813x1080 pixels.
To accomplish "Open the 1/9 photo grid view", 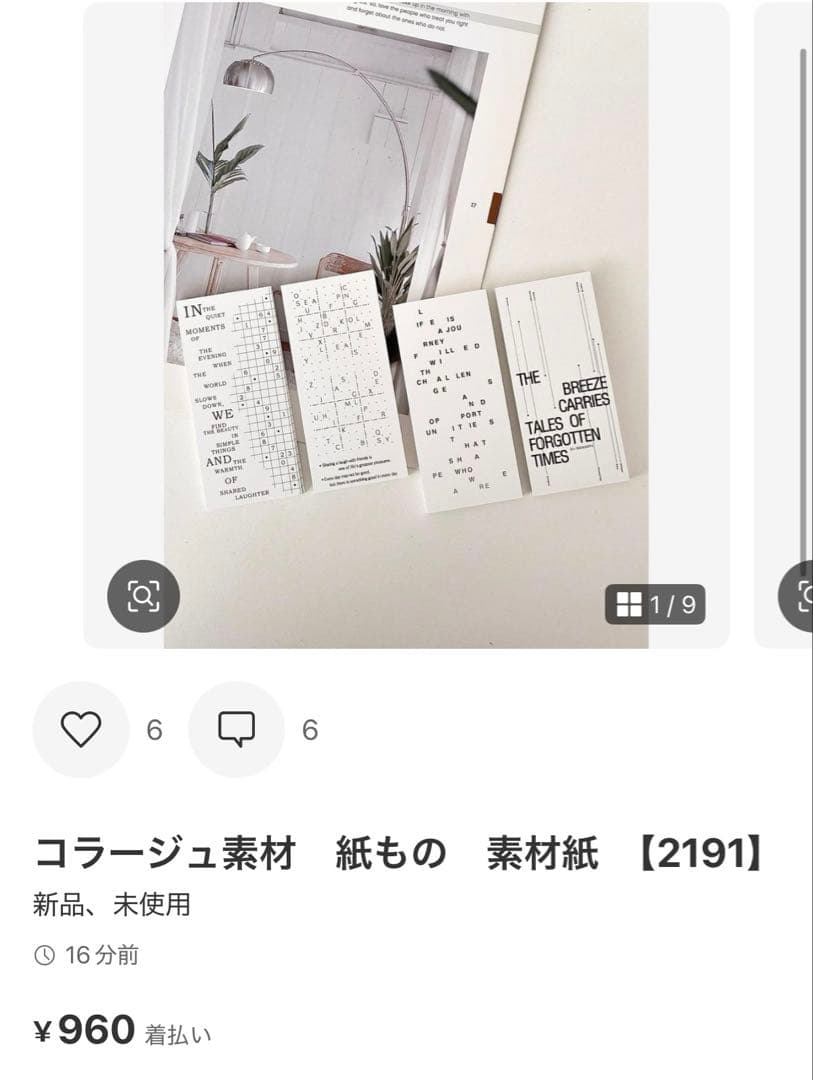I will tap(655, 604).
